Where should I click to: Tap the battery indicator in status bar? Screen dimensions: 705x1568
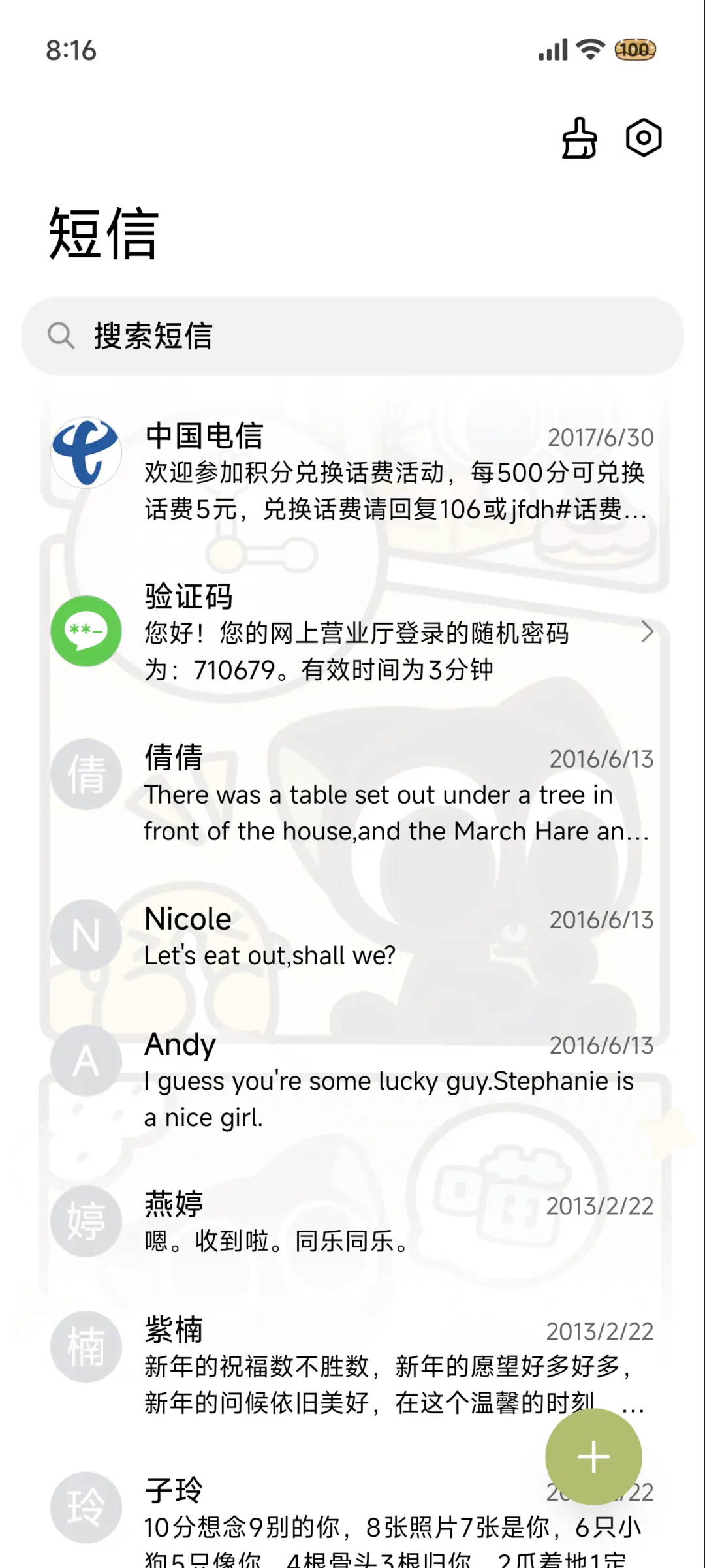pos(634,50)
